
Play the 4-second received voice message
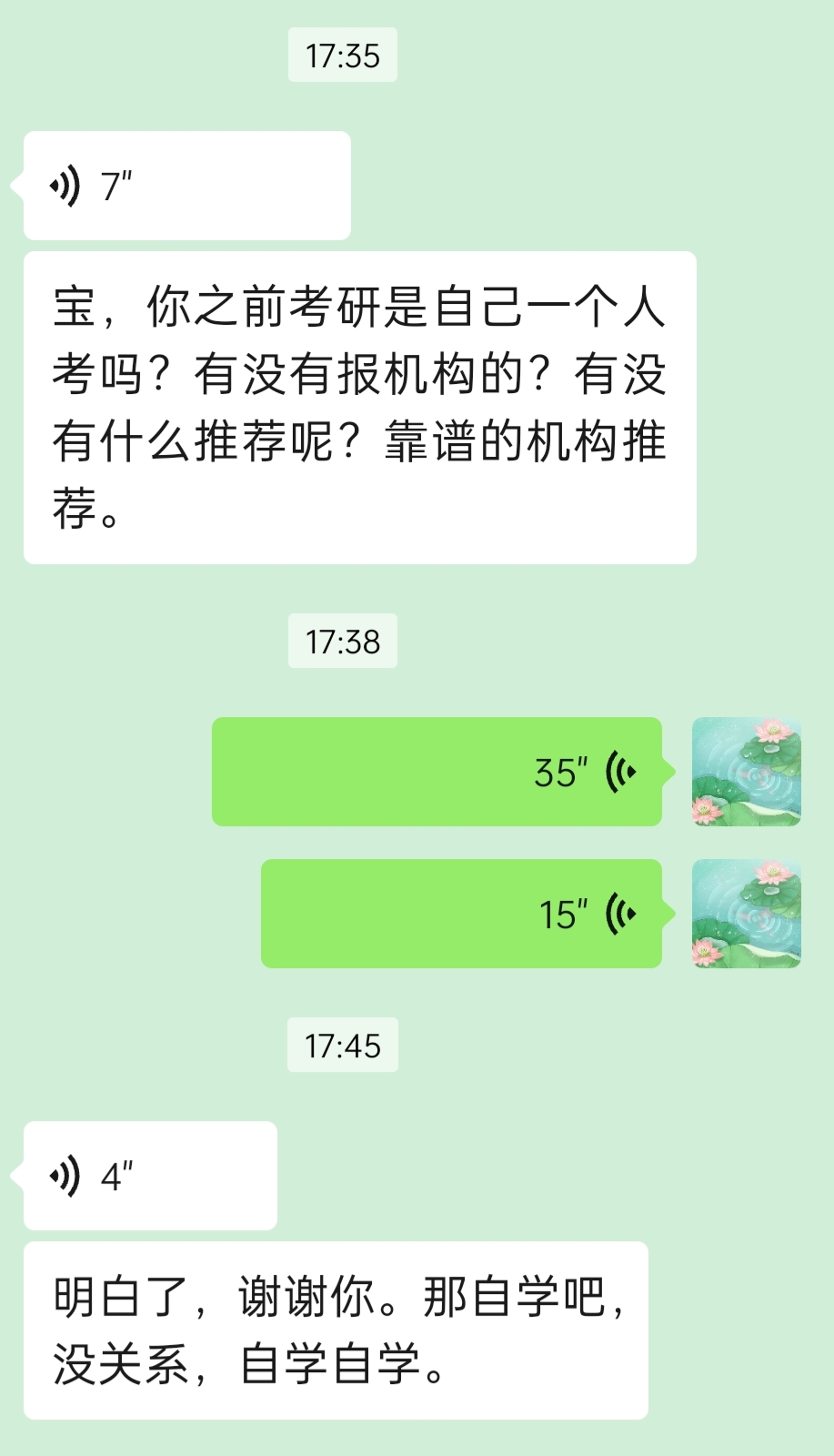[150, 1176]
